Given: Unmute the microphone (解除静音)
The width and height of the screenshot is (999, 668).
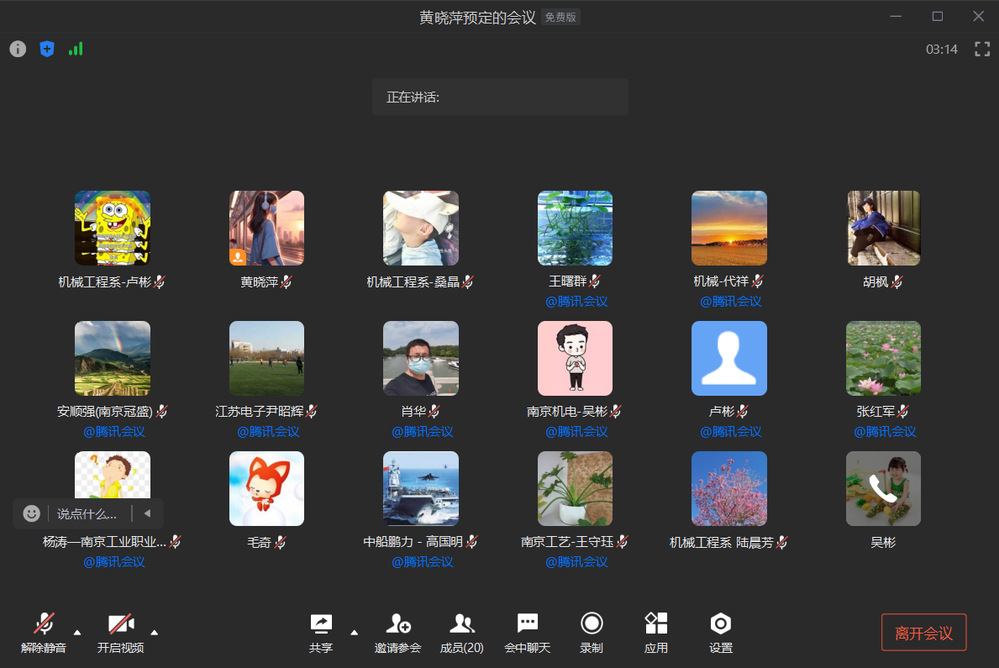Looking at the screenshot, I should pos(43,632).
